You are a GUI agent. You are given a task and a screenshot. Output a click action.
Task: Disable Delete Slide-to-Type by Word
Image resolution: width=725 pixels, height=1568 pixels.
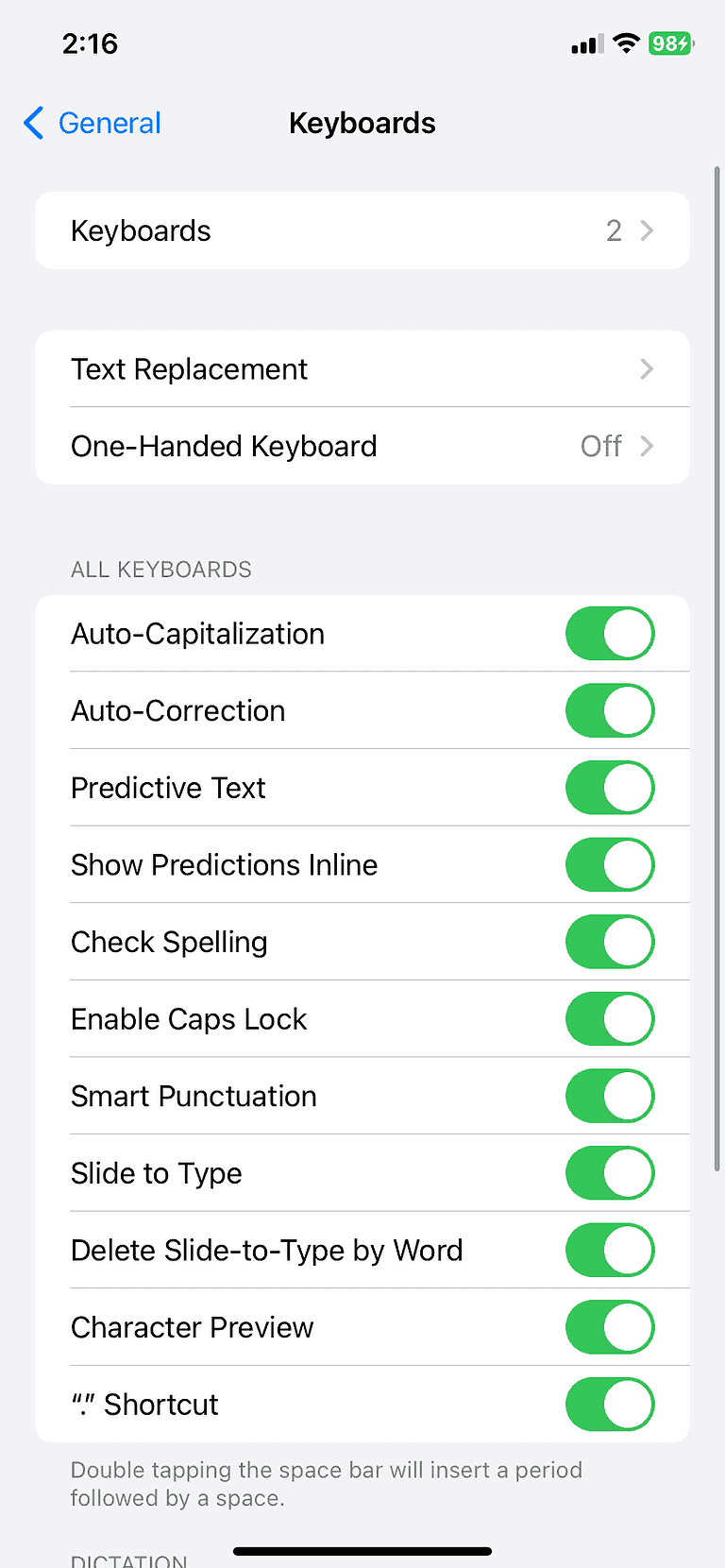pos(610,1250)
